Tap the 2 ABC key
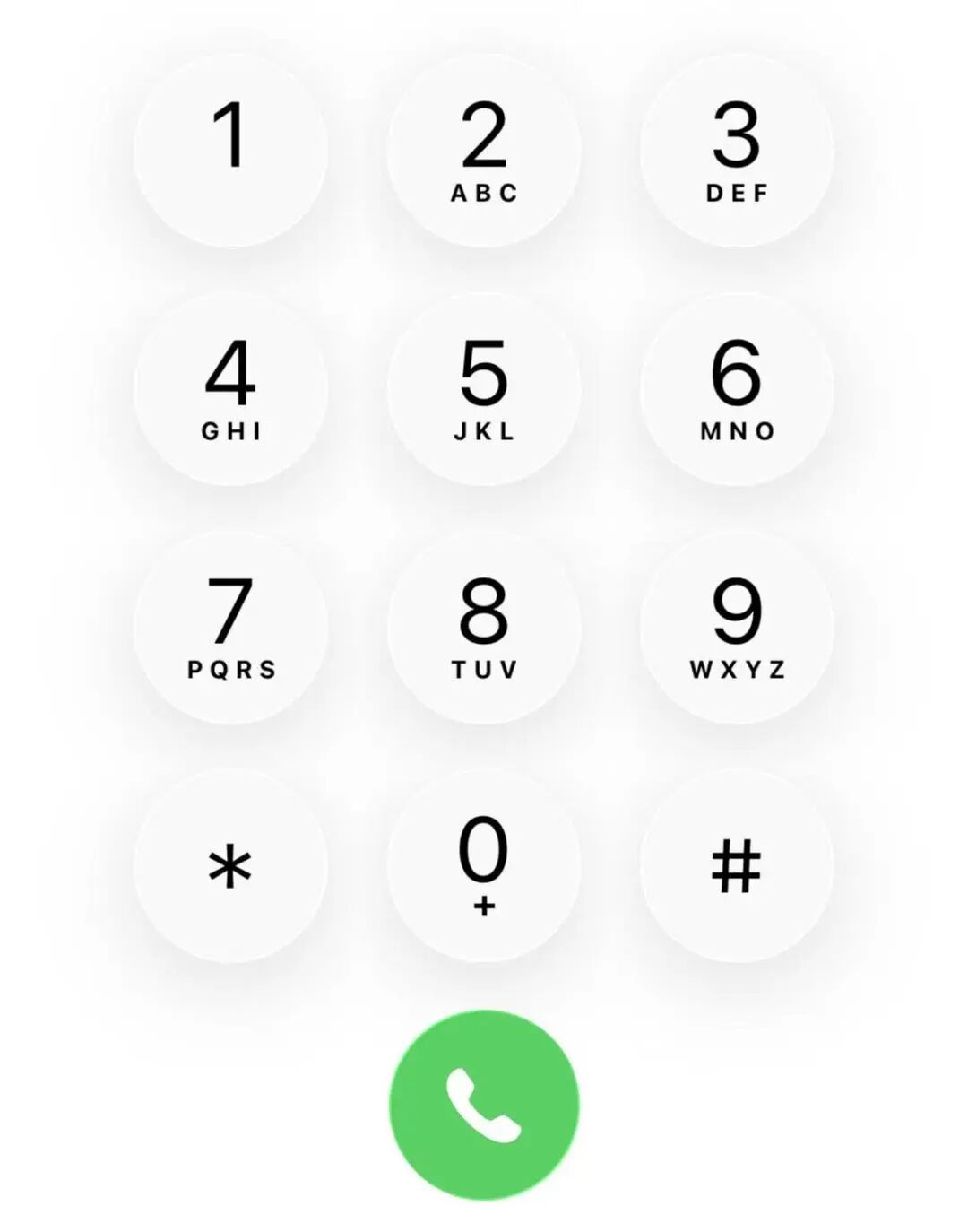The height and width of the screenshot is (1232, 968). tap(484, 150)
